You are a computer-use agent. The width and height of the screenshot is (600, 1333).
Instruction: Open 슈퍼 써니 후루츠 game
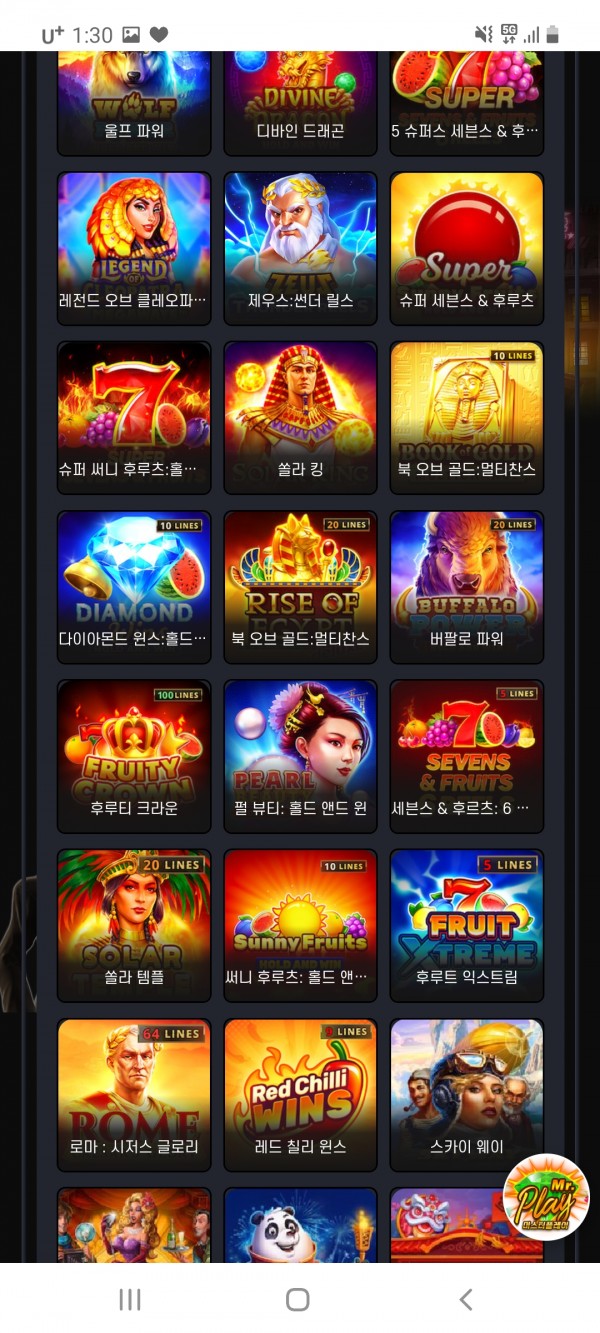point(134,417)
